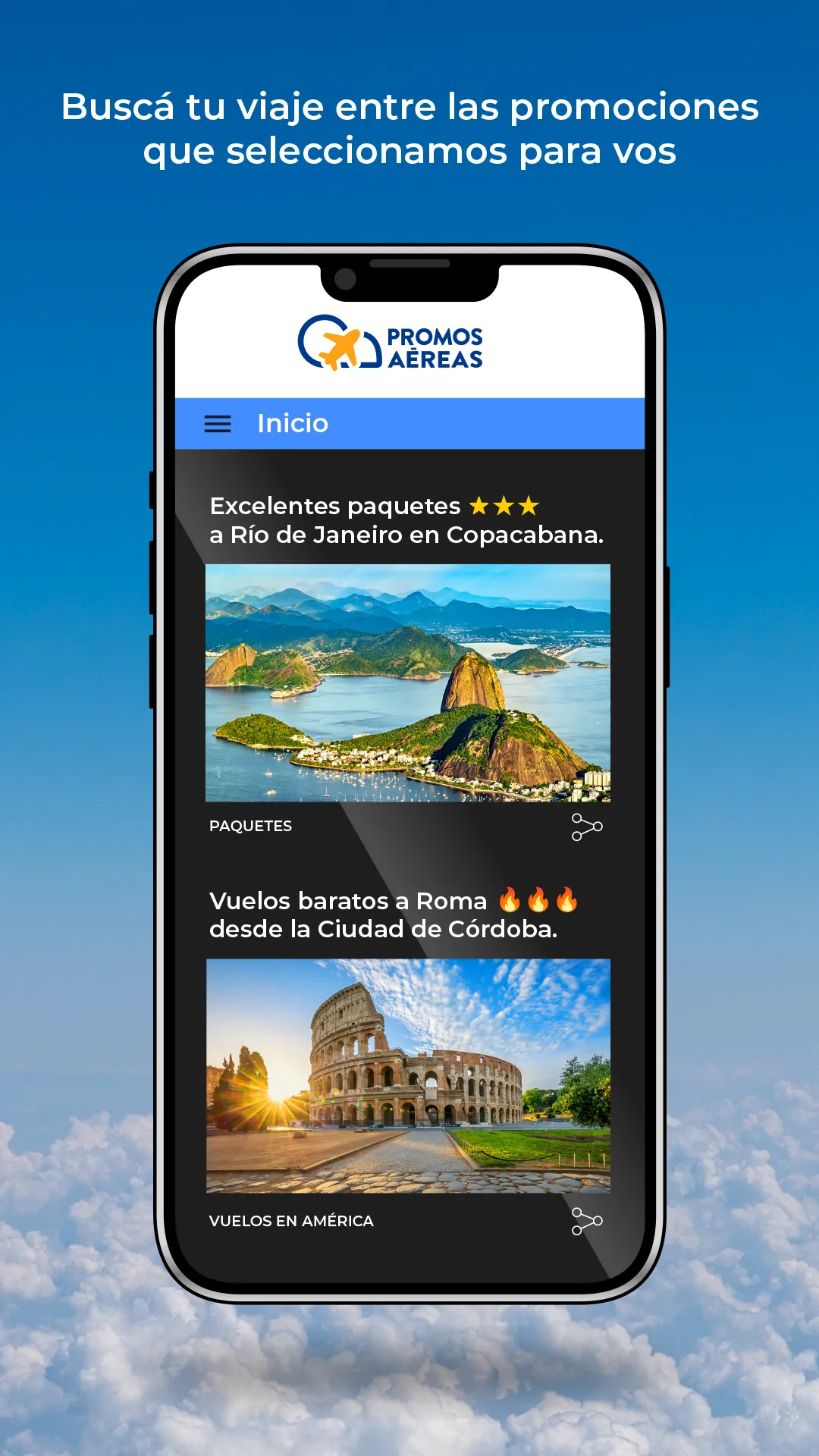819x1456 pixels.
Task: Open the Inicio tab
Action: (293, 423)
